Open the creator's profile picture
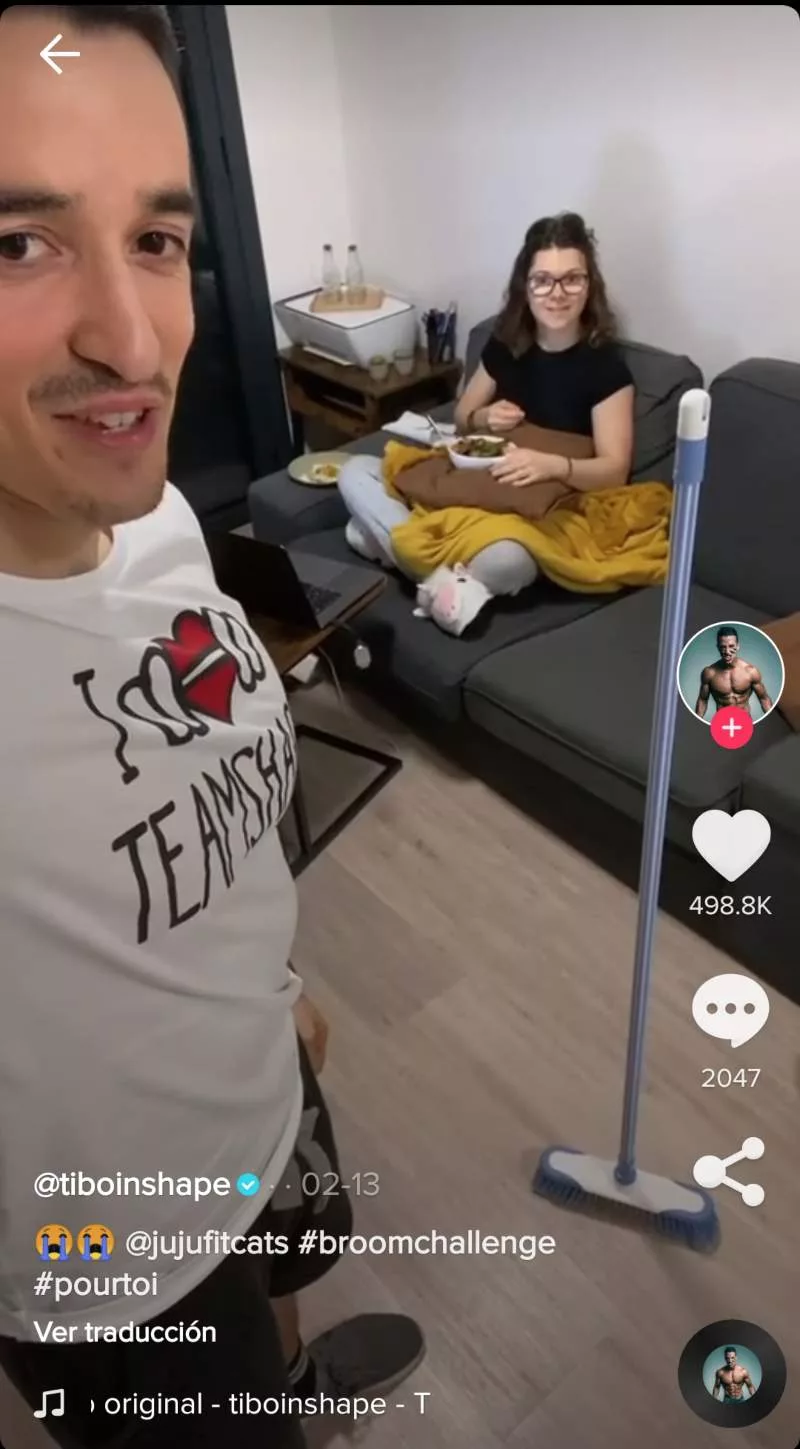800x1449 pixels. click(x=730, y=672)
